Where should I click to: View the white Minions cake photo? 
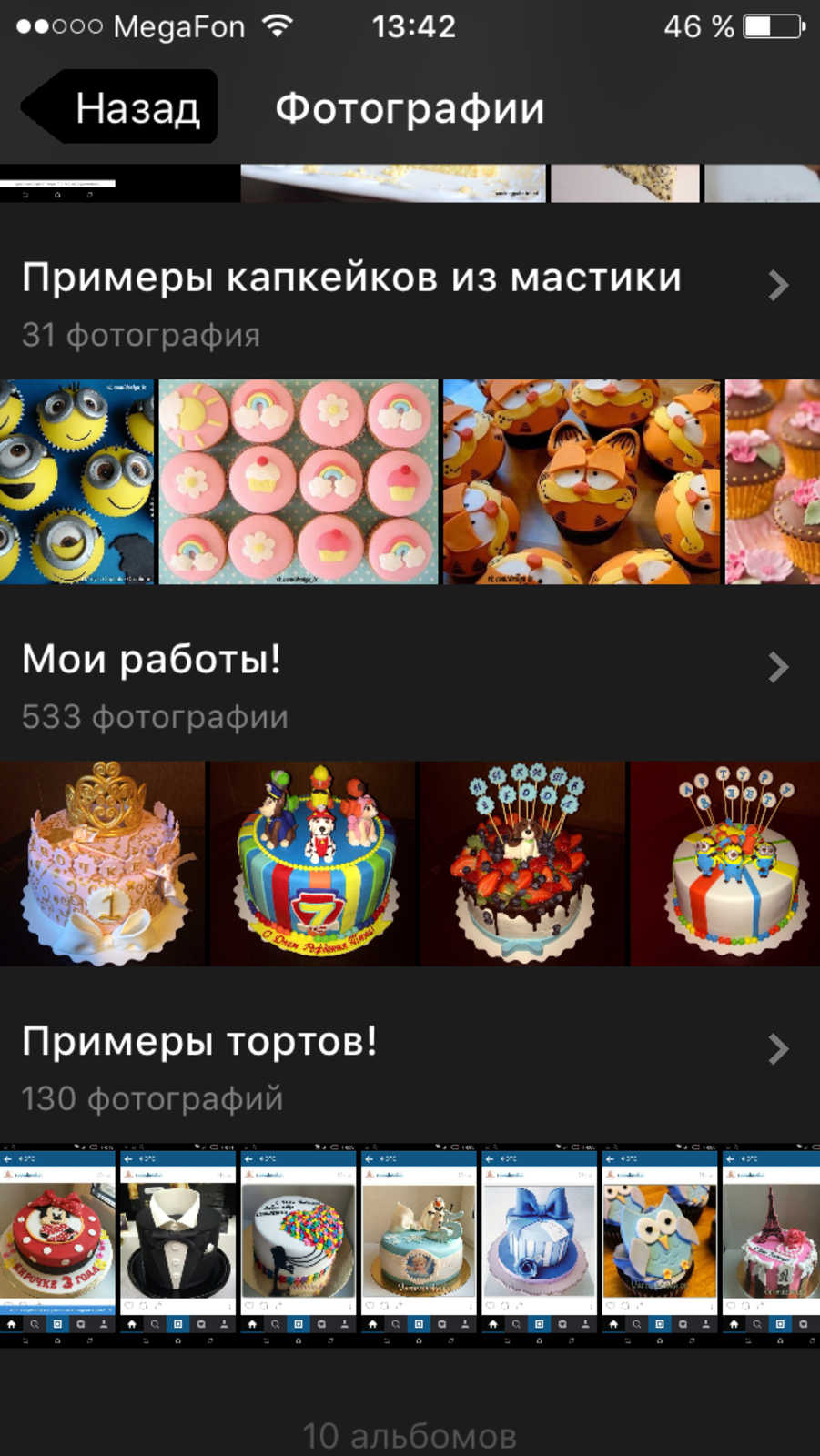[725, 863]
